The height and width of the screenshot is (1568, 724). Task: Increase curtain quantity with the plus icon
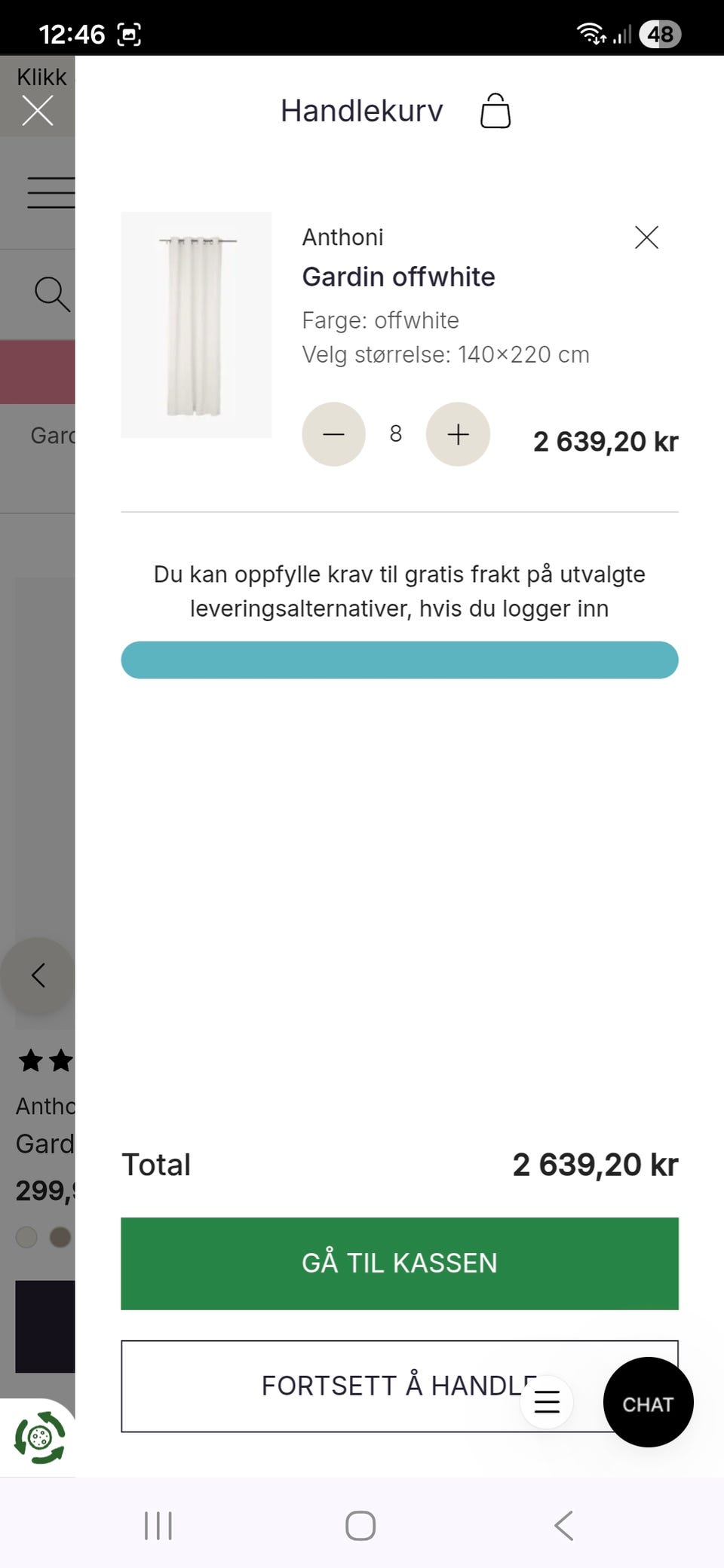coord(458,434)
